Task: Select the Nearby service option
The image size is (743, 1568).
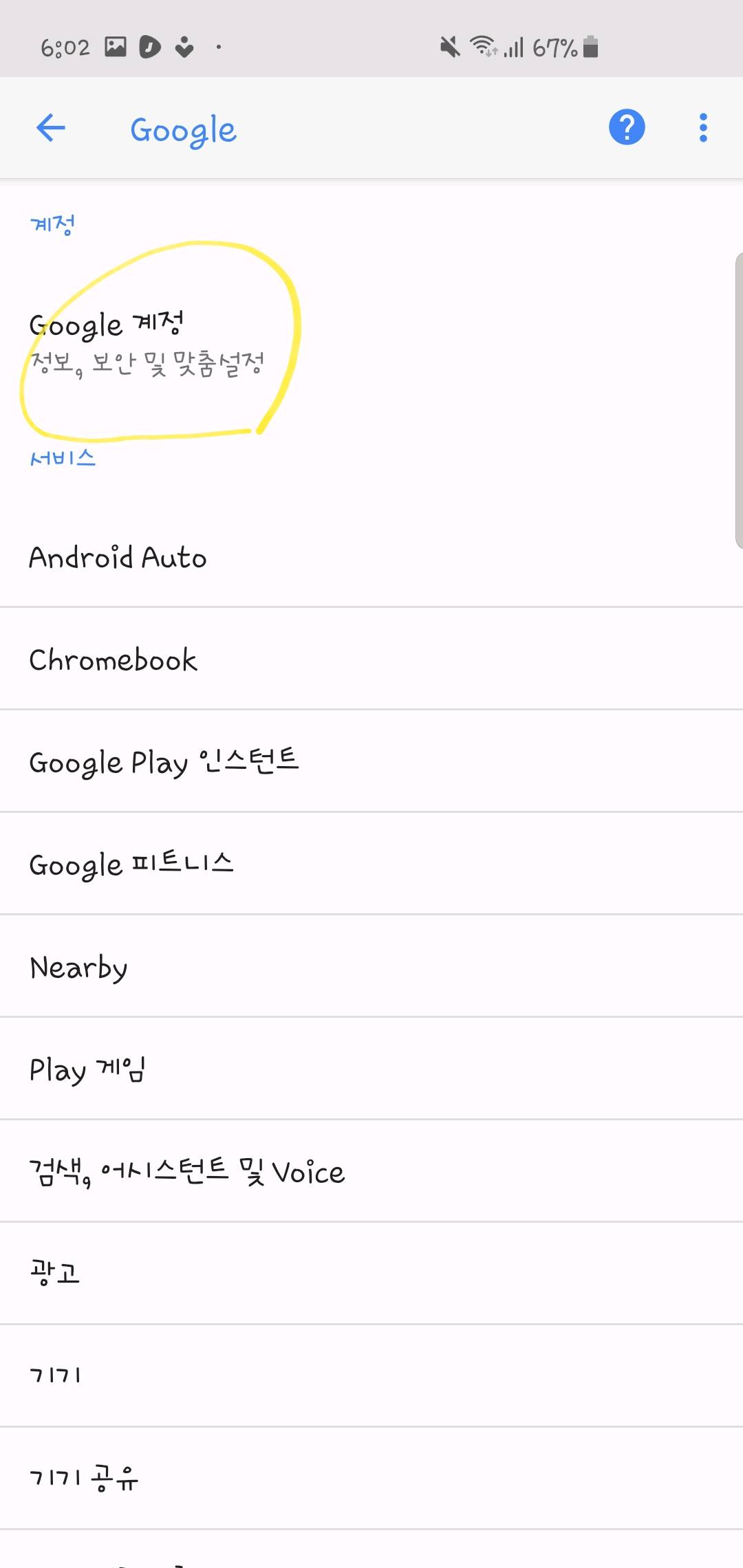Action: [78, 966]
